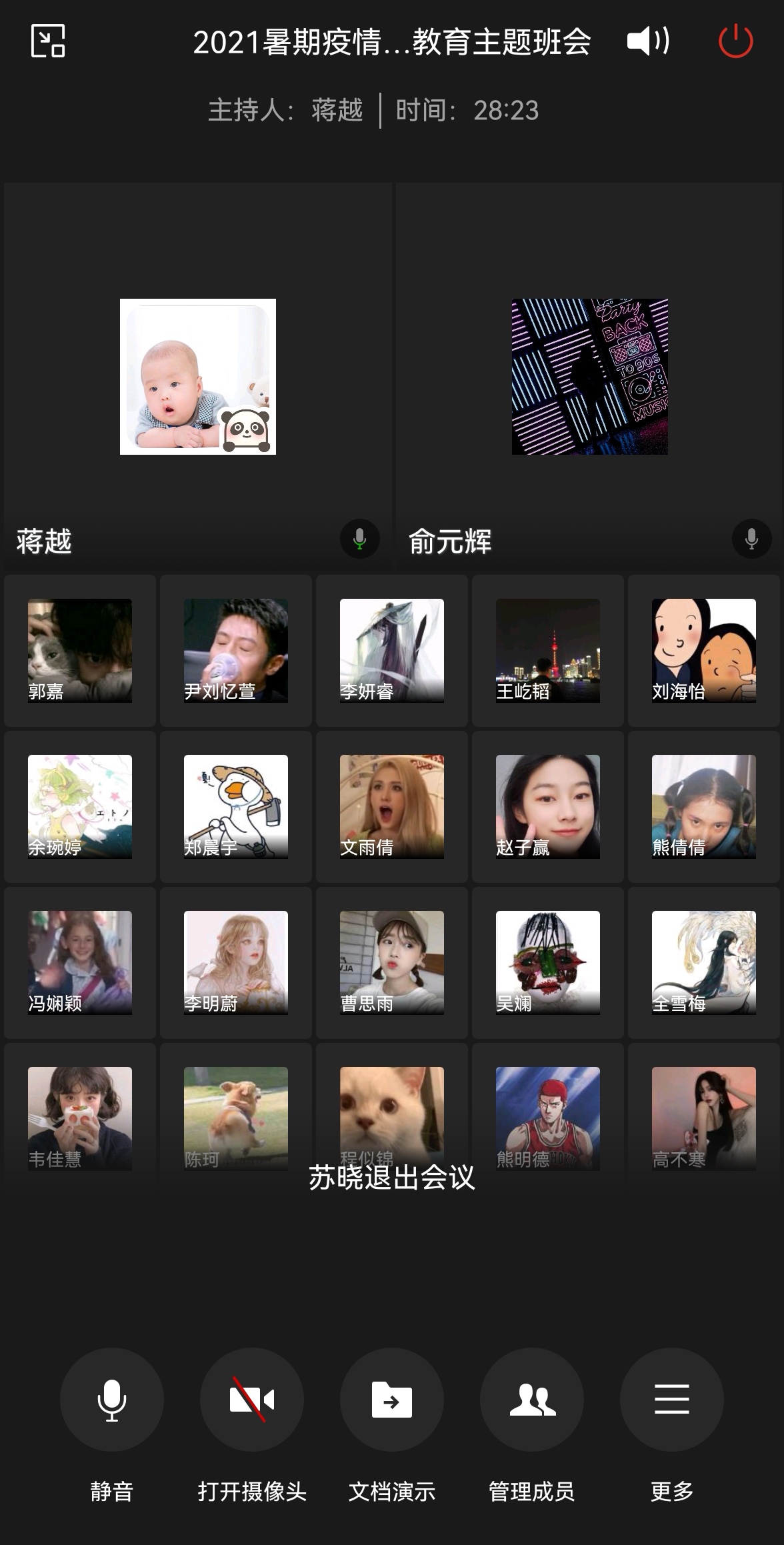Minimize the meeting window
Screen dimensions: 784x1545
pyautogui.click(x=48, y=41)
